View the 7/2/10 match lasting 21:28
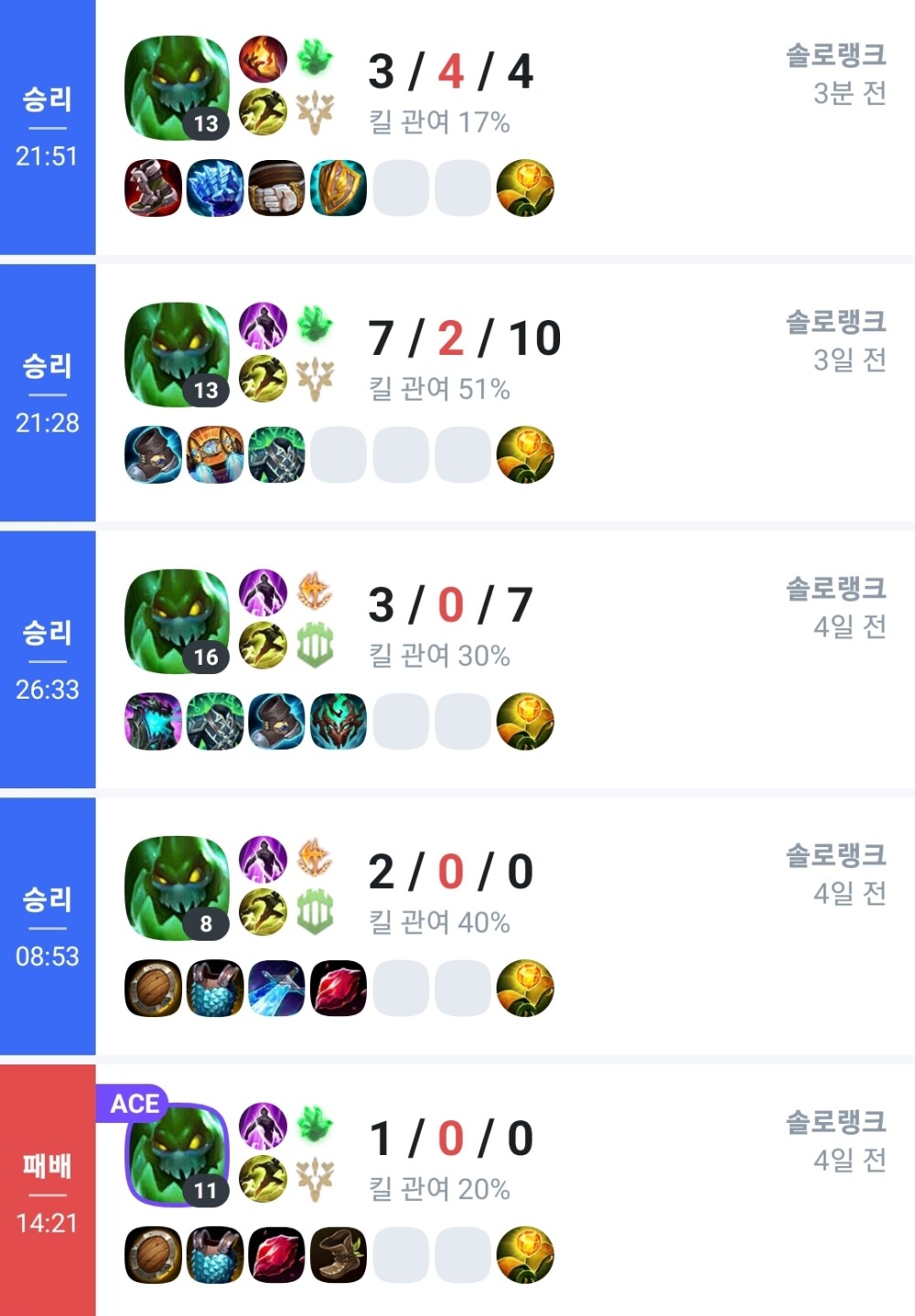The image size is (915, 1316). [640, 393]
